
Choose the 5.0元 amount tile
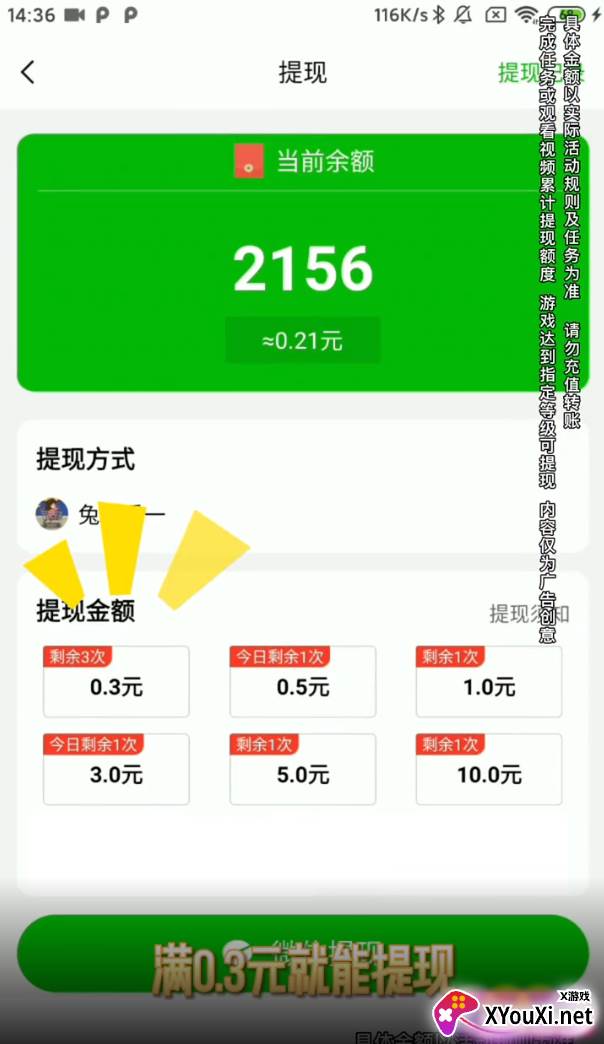pyautogui.click(x=302, y=769)
